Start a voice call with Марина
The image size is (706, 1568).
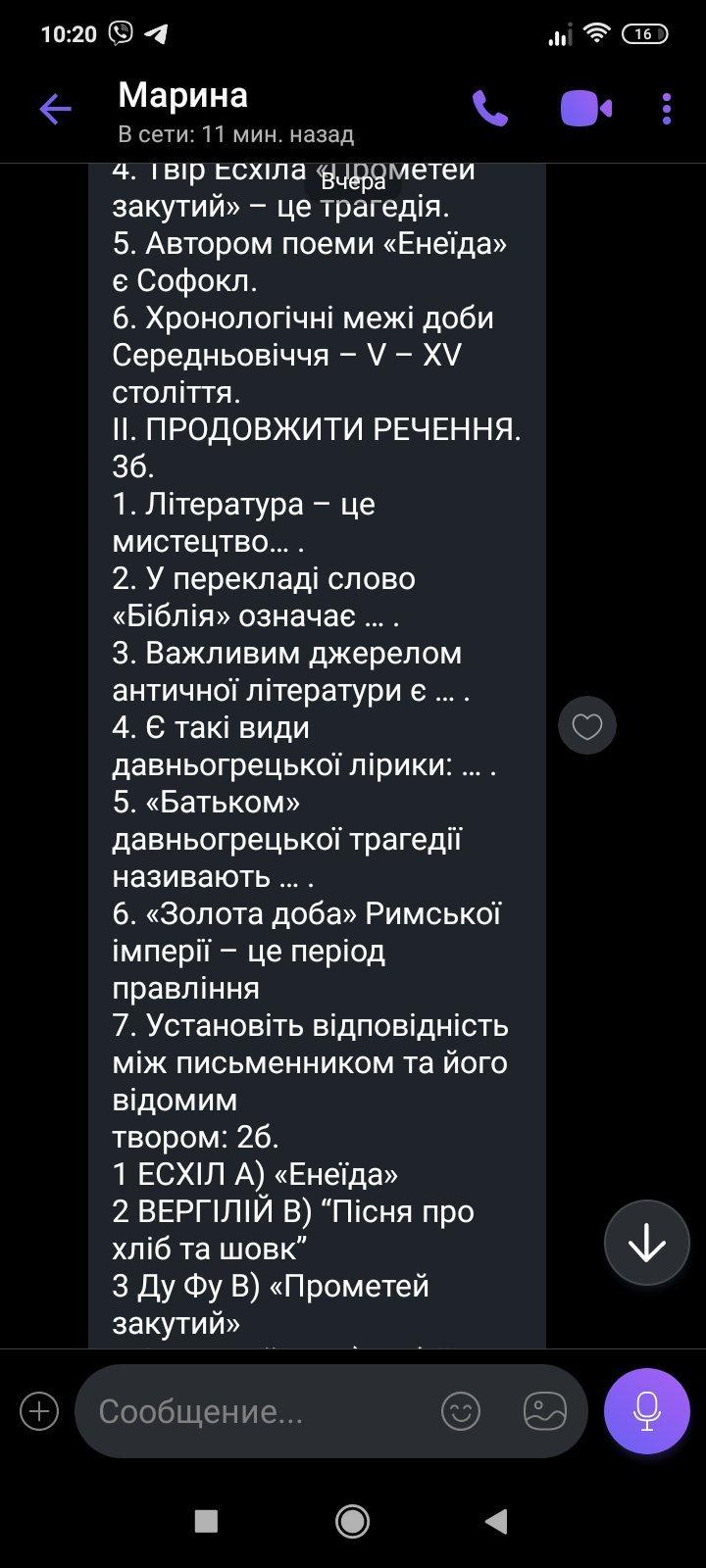click(x=490, y=109)
